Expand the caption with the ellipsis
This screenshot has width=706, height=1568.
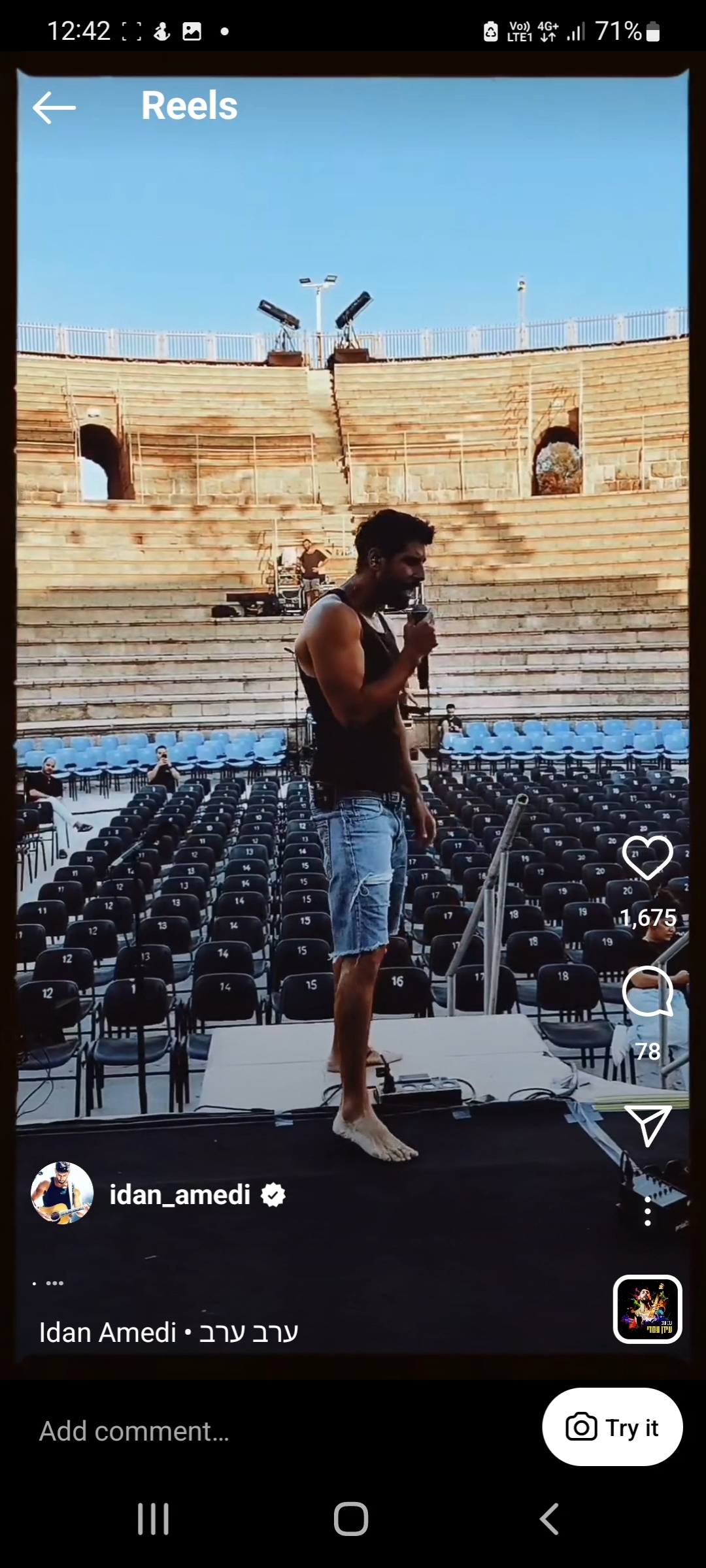(x=49, y=1283)
